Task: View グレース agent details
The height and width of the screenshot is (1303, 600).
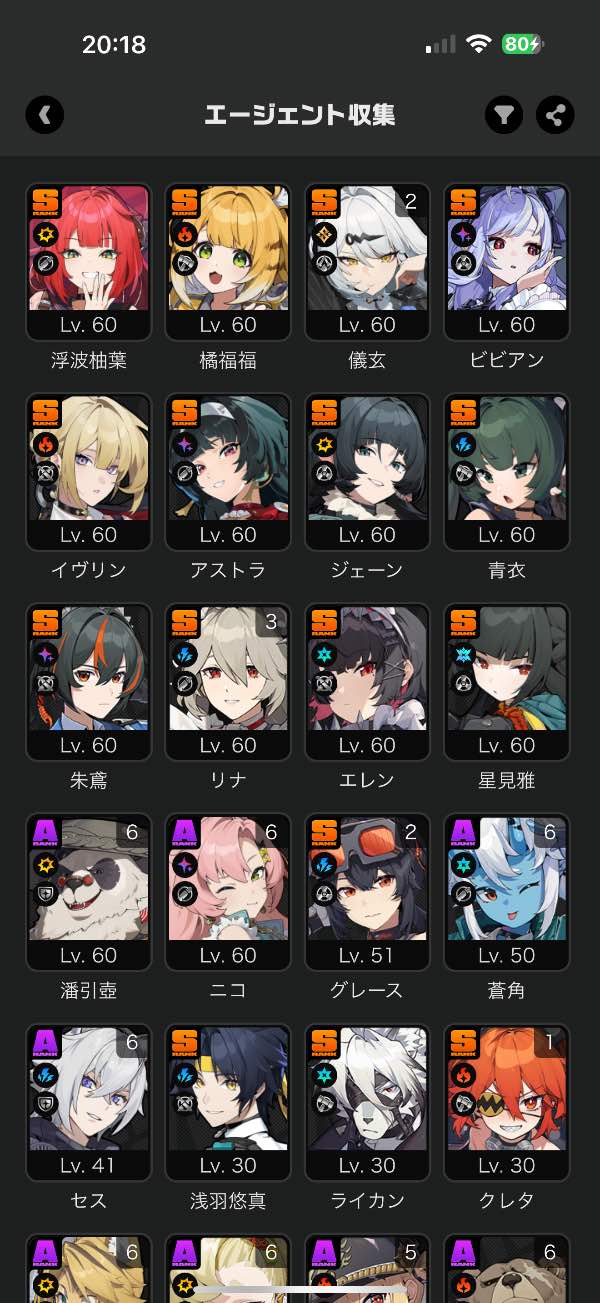Action: point(368,892)
